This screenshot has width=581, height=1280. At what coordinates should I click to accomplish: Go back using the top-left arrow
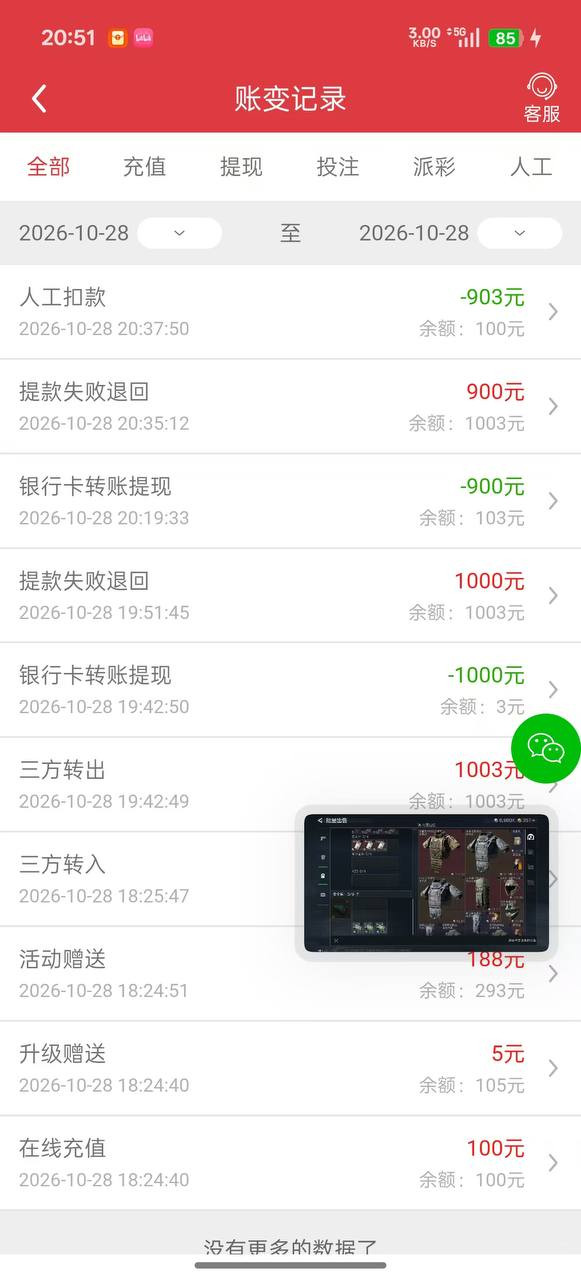39,99
